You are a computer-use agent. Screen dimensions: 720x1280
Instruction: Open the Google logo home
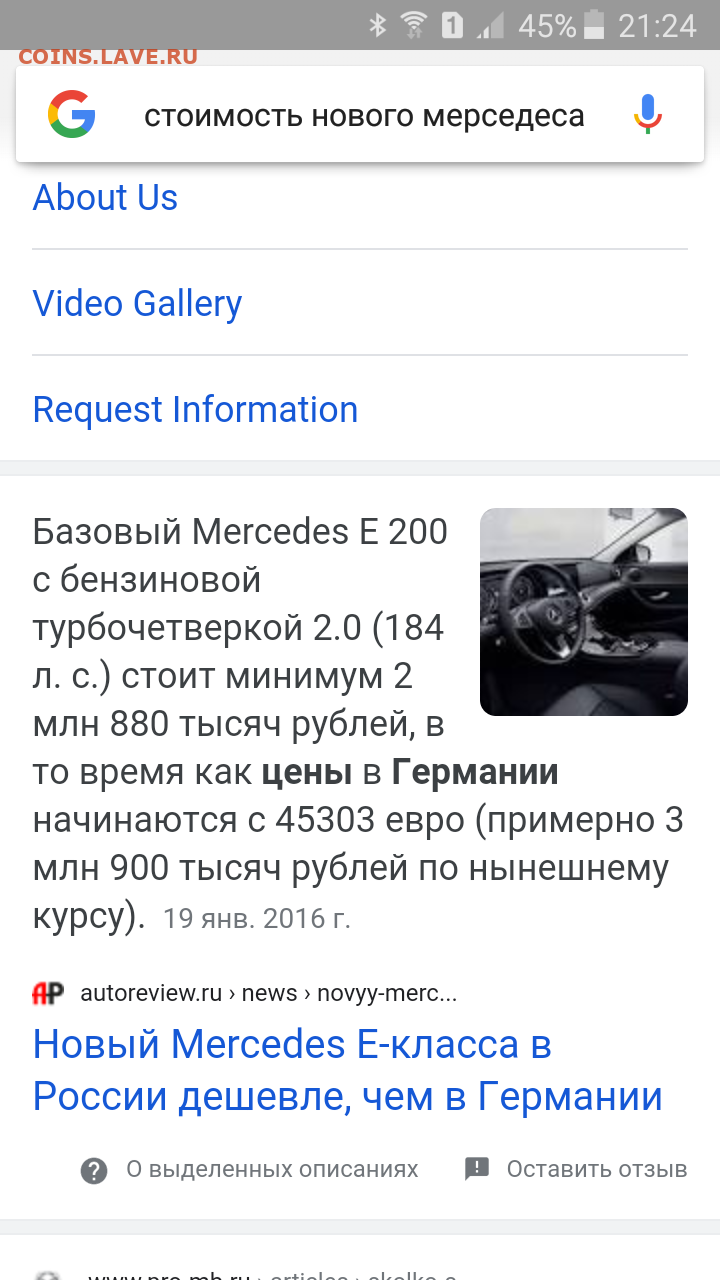point(71,114)
